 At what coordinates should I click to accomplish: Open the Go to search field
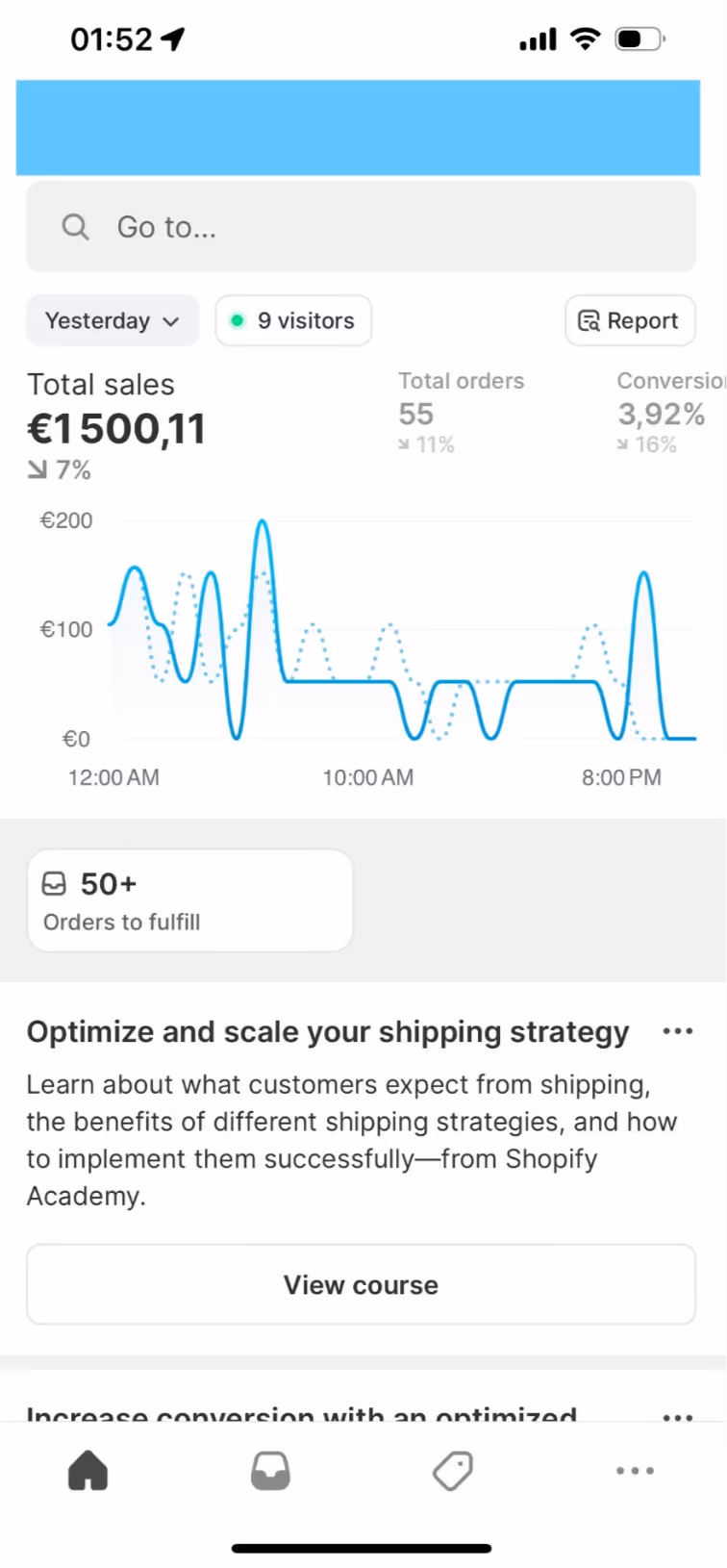361,227
